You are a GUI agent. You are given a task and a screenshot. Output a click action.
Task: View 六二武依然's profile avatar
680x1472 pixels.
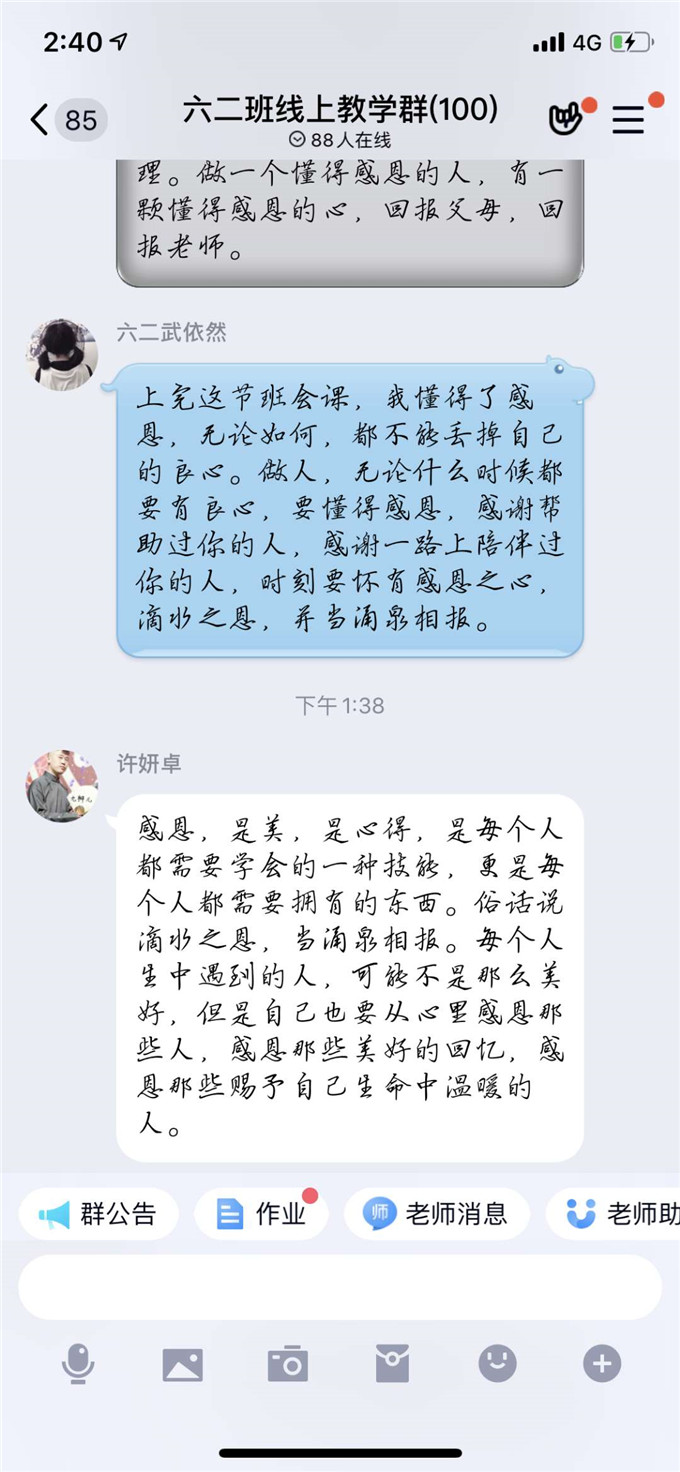tap(61, 355)
